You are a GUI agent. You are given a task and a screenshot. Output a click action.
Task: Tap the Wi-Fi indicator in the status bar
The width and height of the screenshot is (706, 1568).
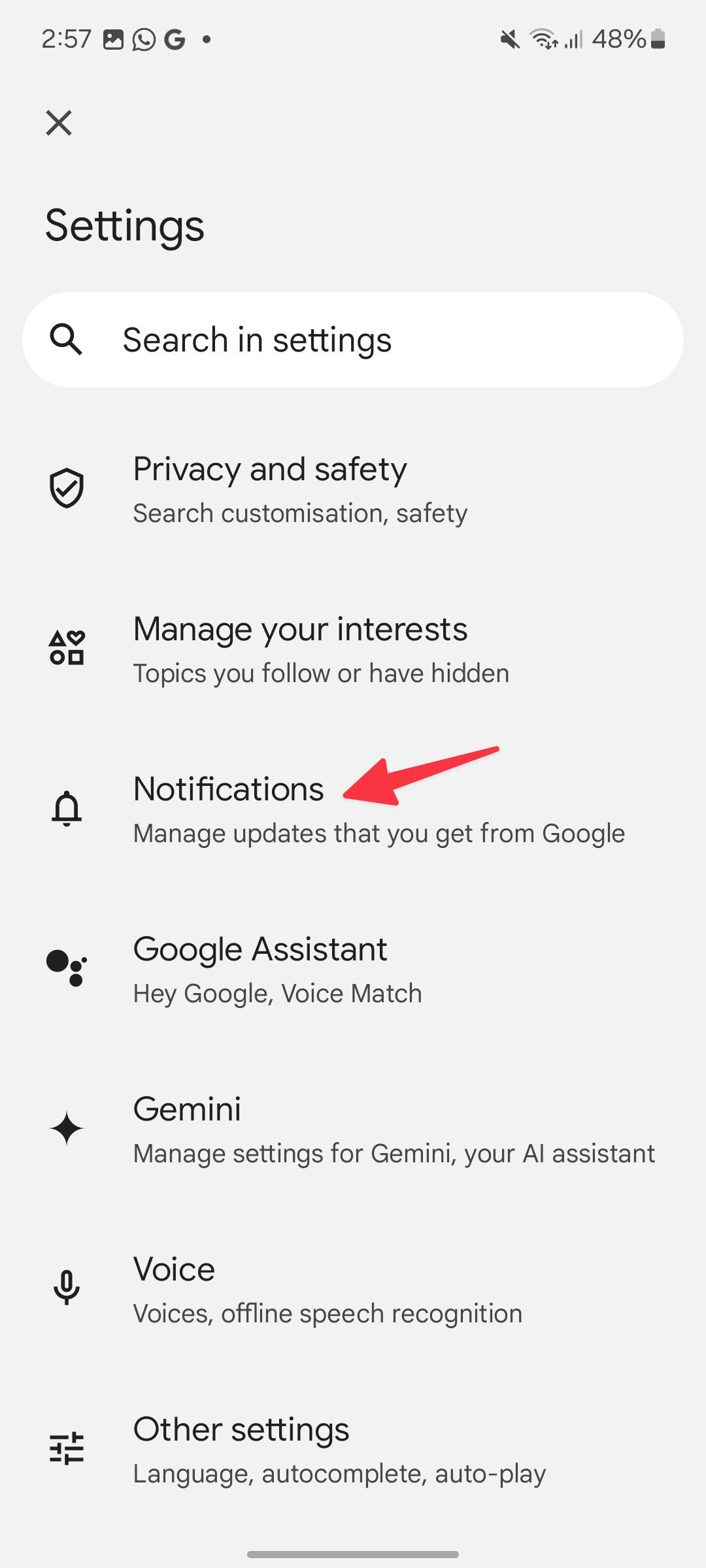coord(544,39)
